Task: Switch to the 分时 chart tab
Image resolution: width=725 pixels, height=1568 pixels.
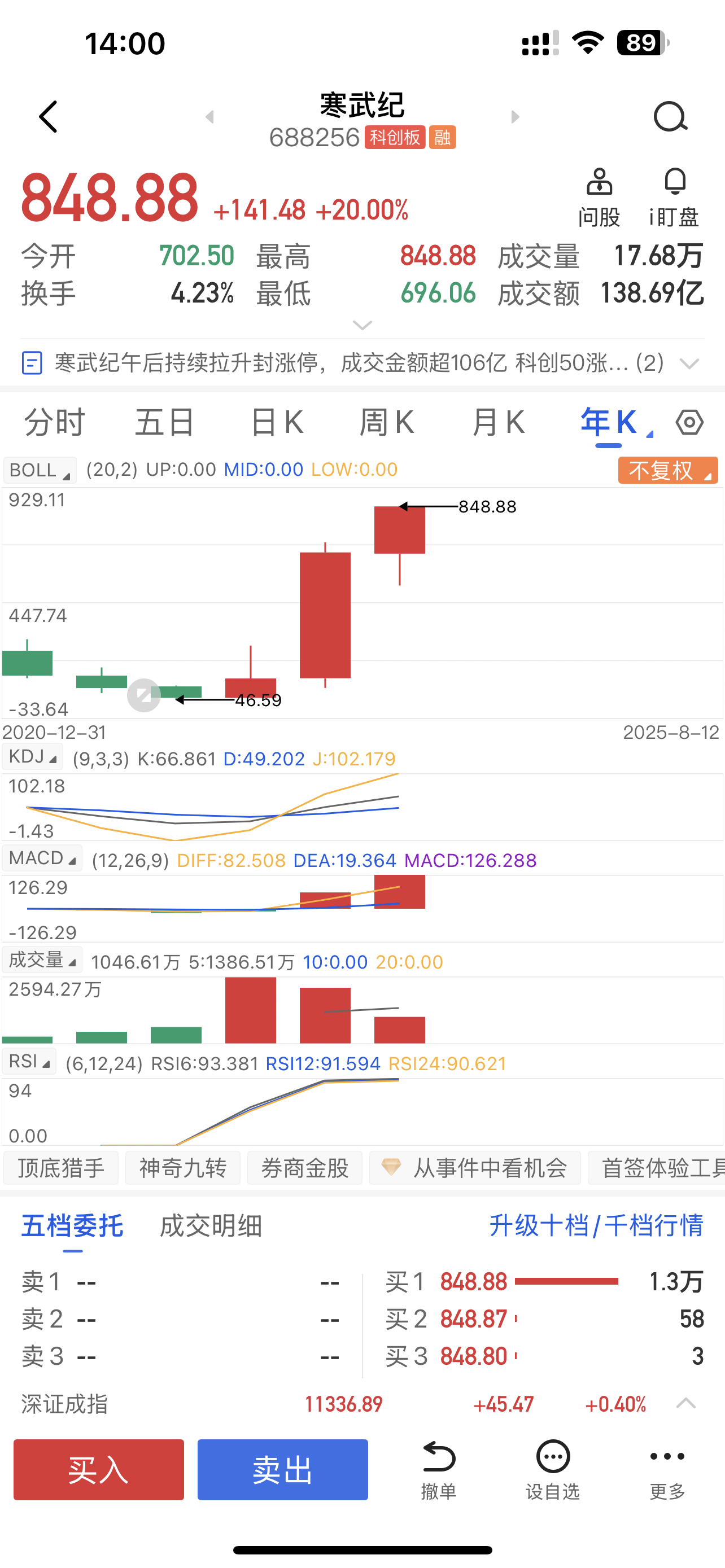Action: (55, 422)
